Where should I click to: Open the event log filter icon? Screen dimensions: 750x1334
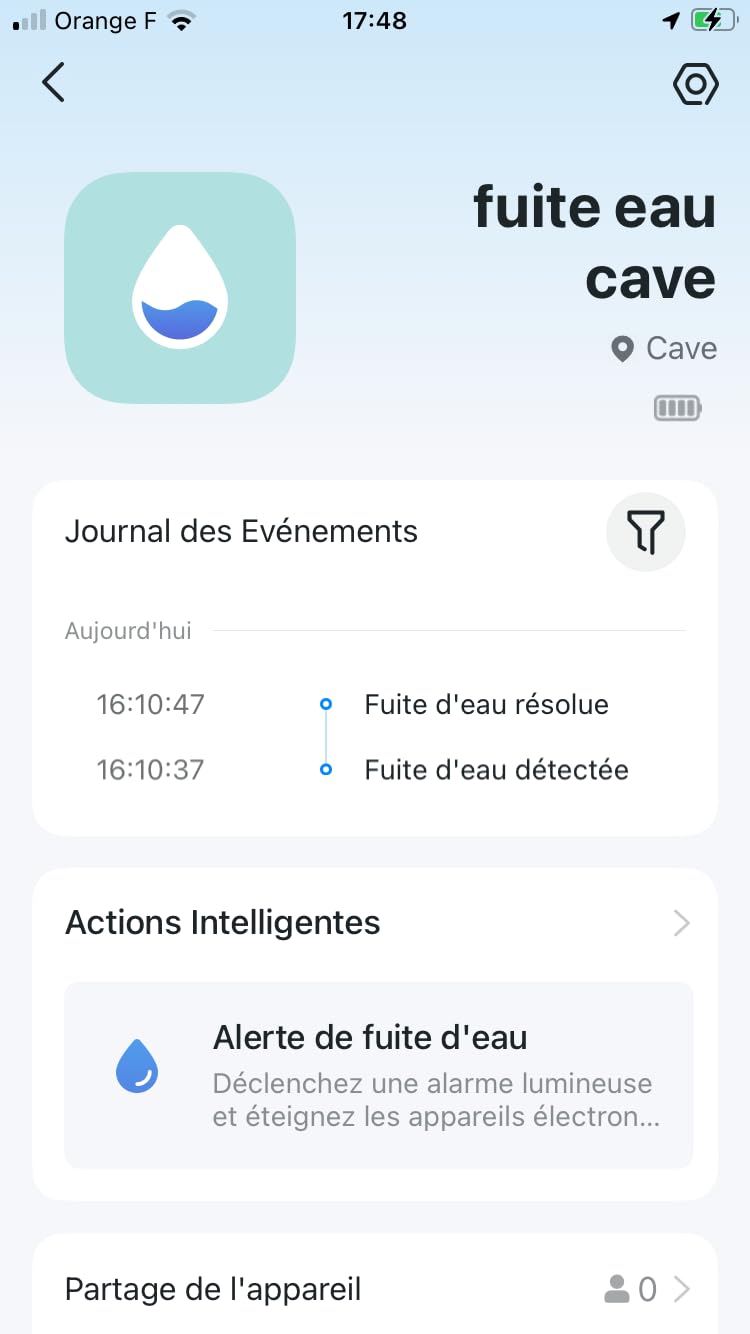point(645,532)
